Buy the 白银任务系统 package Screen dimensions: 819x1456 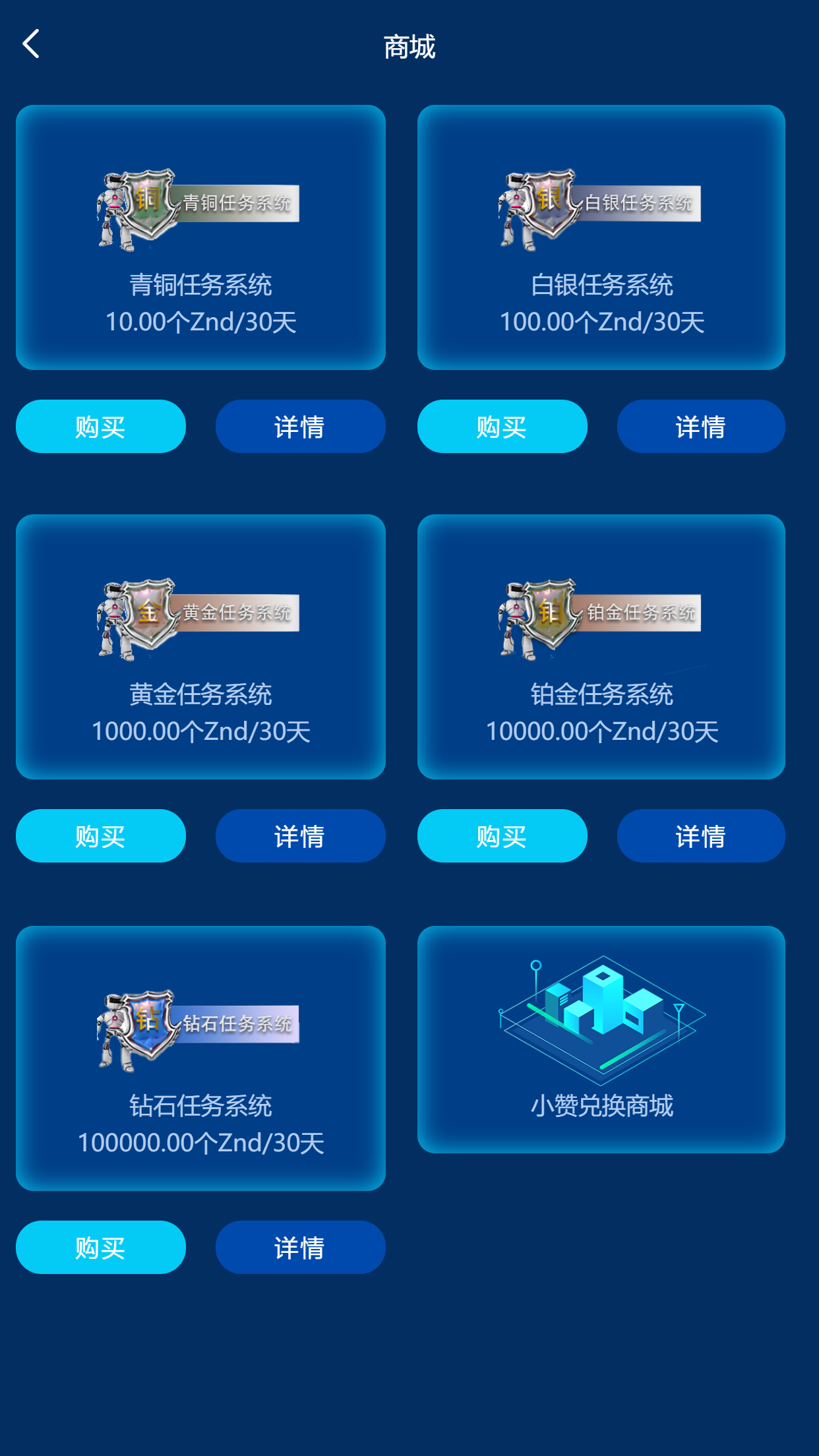(x=502, y=426)
